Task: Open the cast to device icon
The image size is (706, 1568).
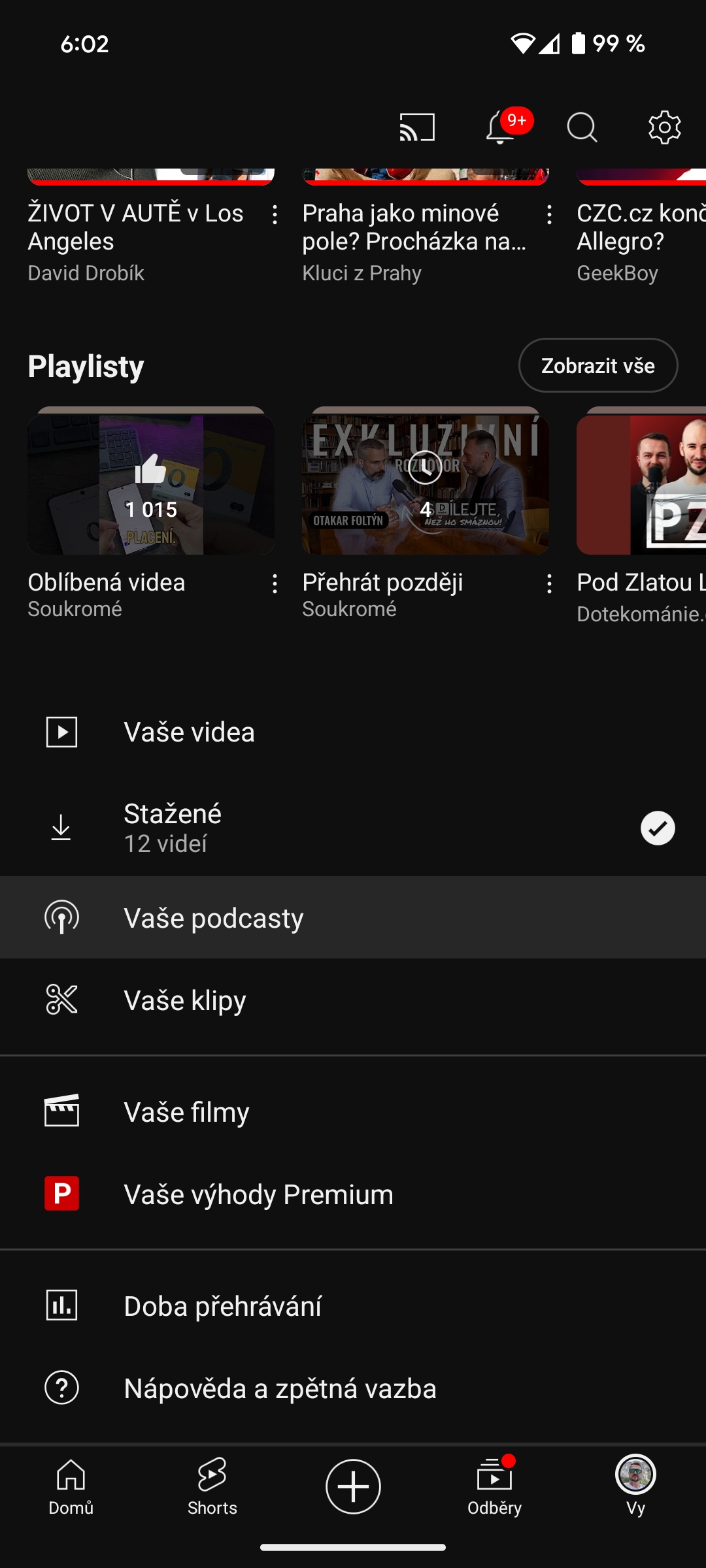Action: pos(417,127)
